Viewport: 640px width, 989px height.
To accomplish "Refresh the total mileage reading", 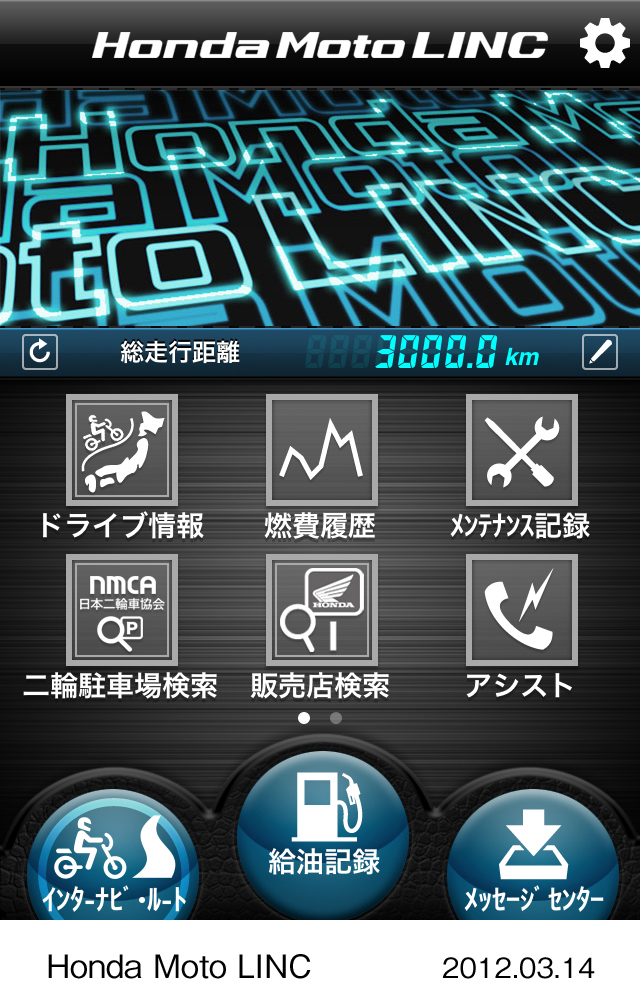I will point(40,352).
